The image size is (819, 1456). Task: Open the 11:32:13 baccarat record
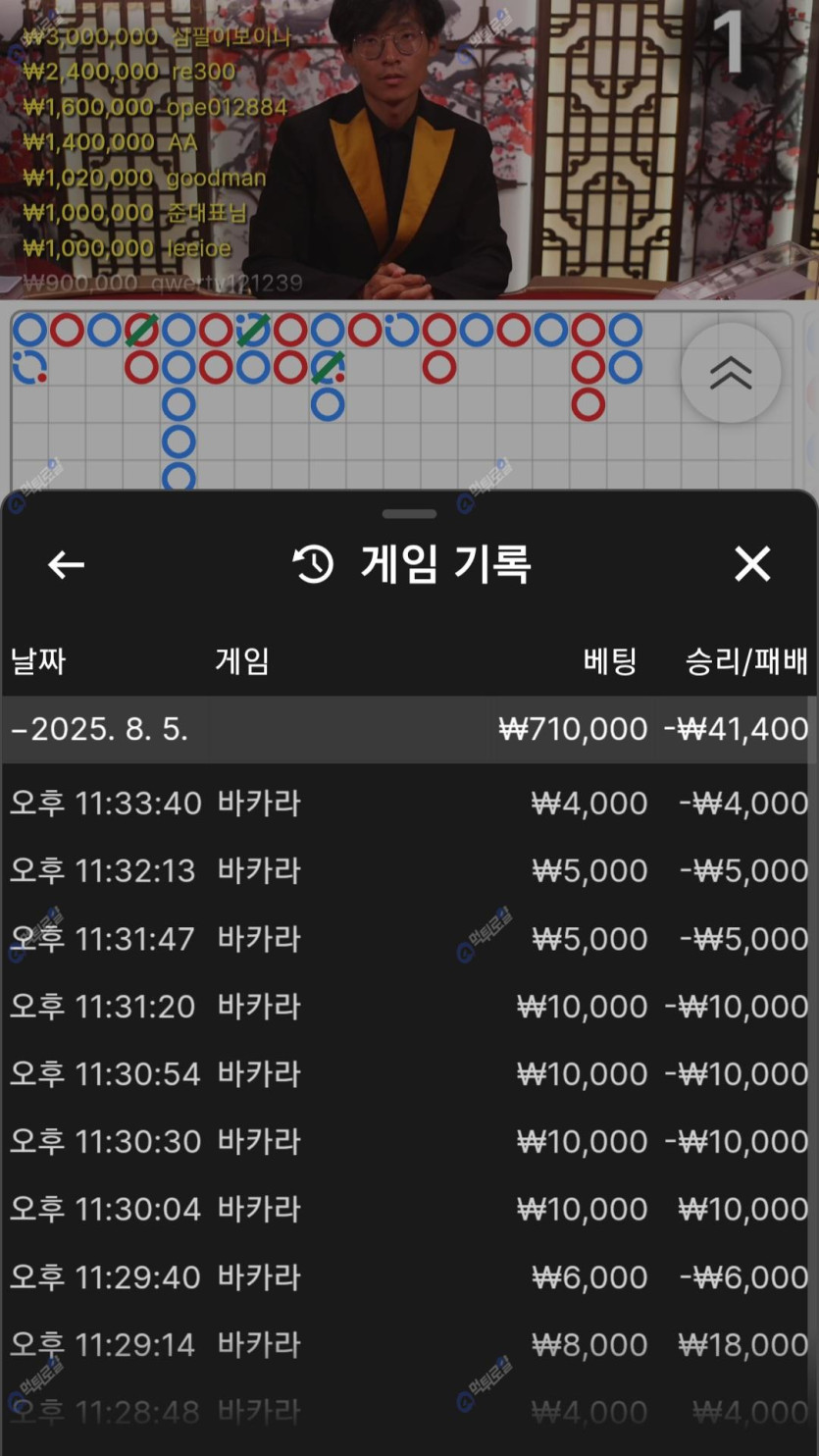[x=409, y=871]
